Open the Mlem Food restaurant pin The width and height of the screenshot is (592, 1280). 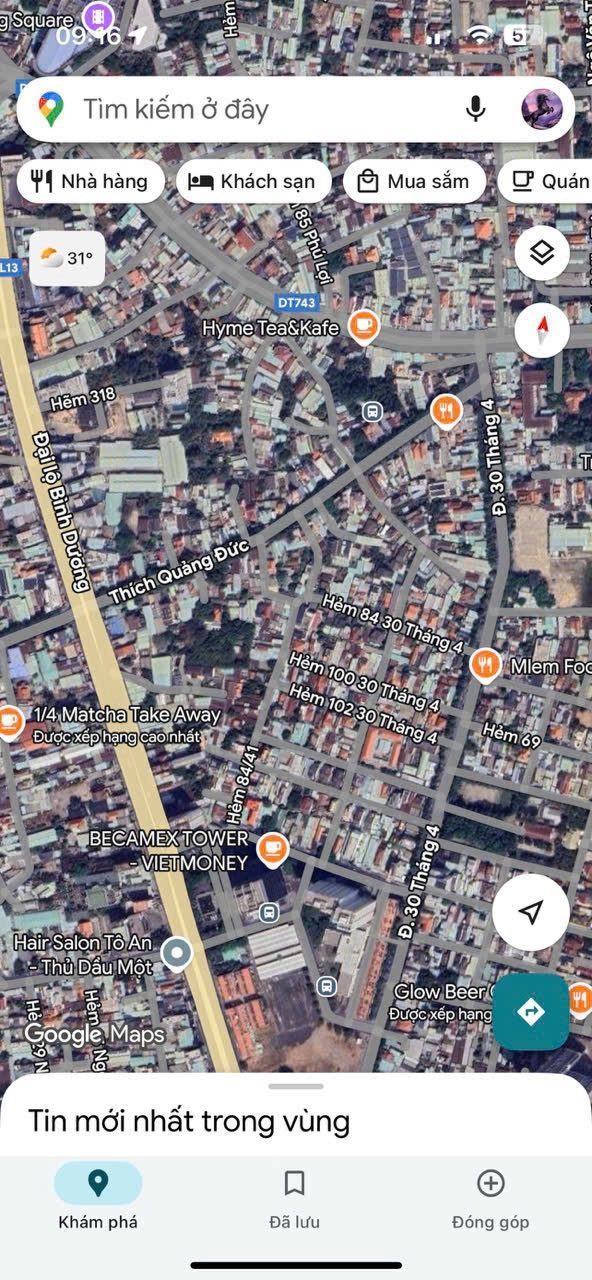click(x=485, y=665)
